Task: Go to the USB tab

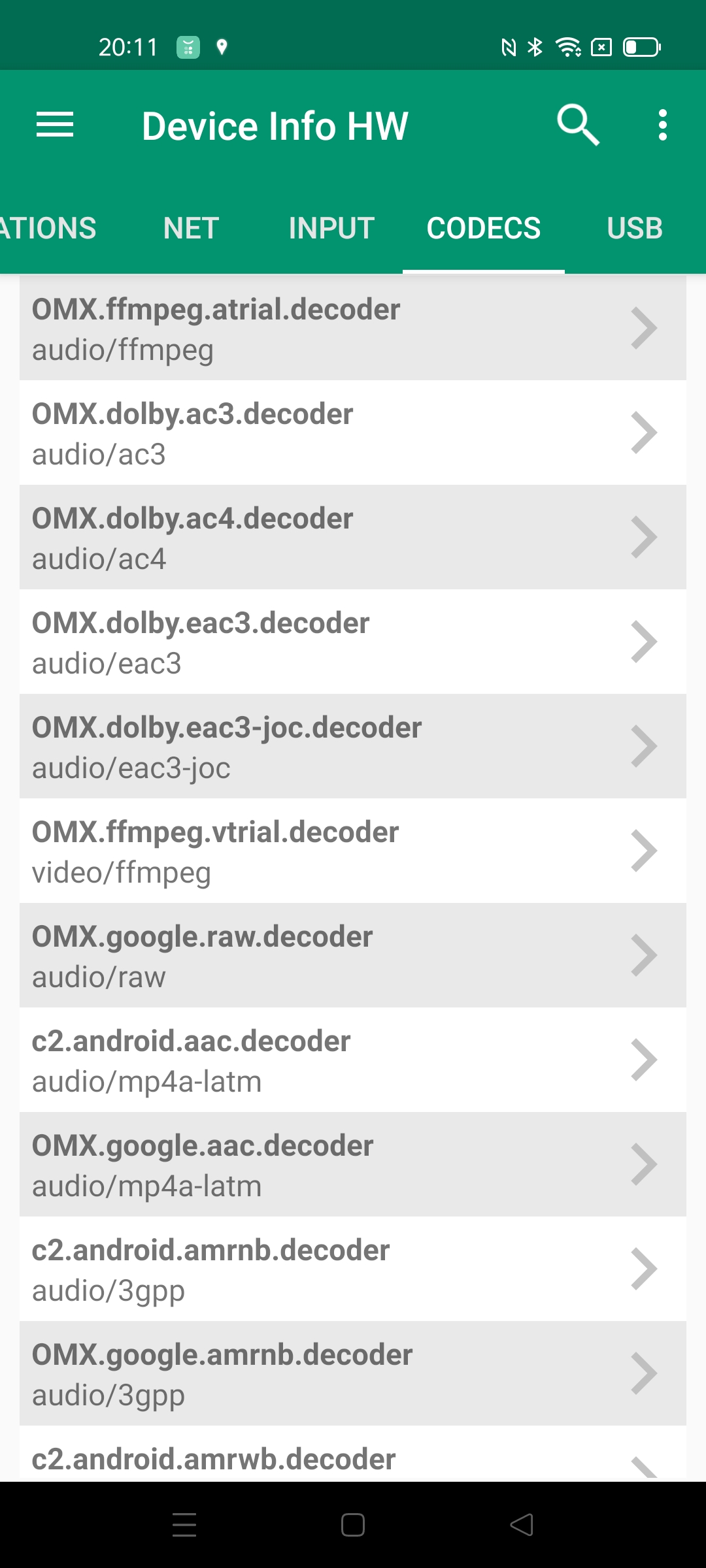Action: click(634, 229)
